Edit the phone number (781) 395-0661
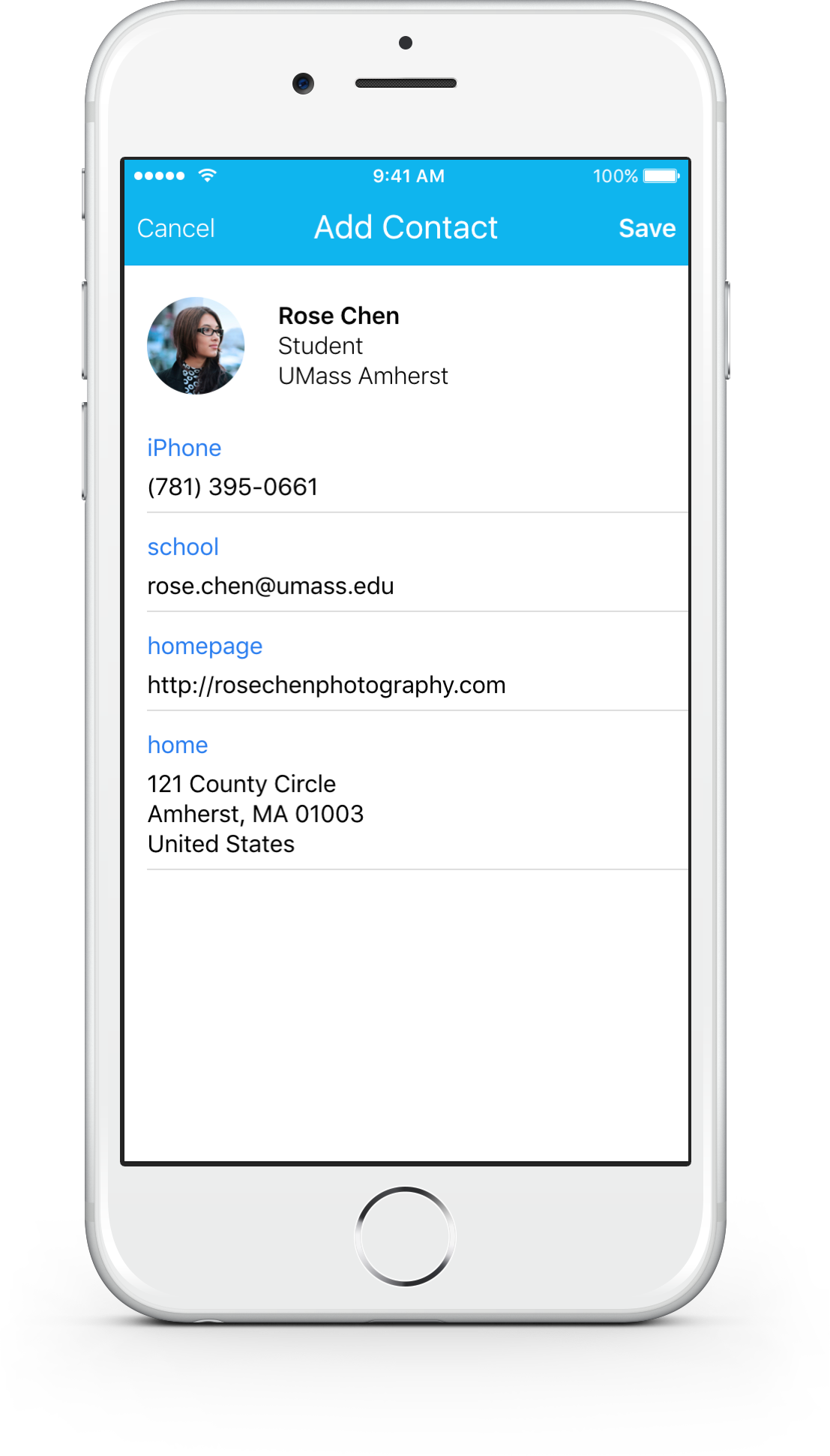Screen dimensions: 830x1456 (x=232, y=487)
